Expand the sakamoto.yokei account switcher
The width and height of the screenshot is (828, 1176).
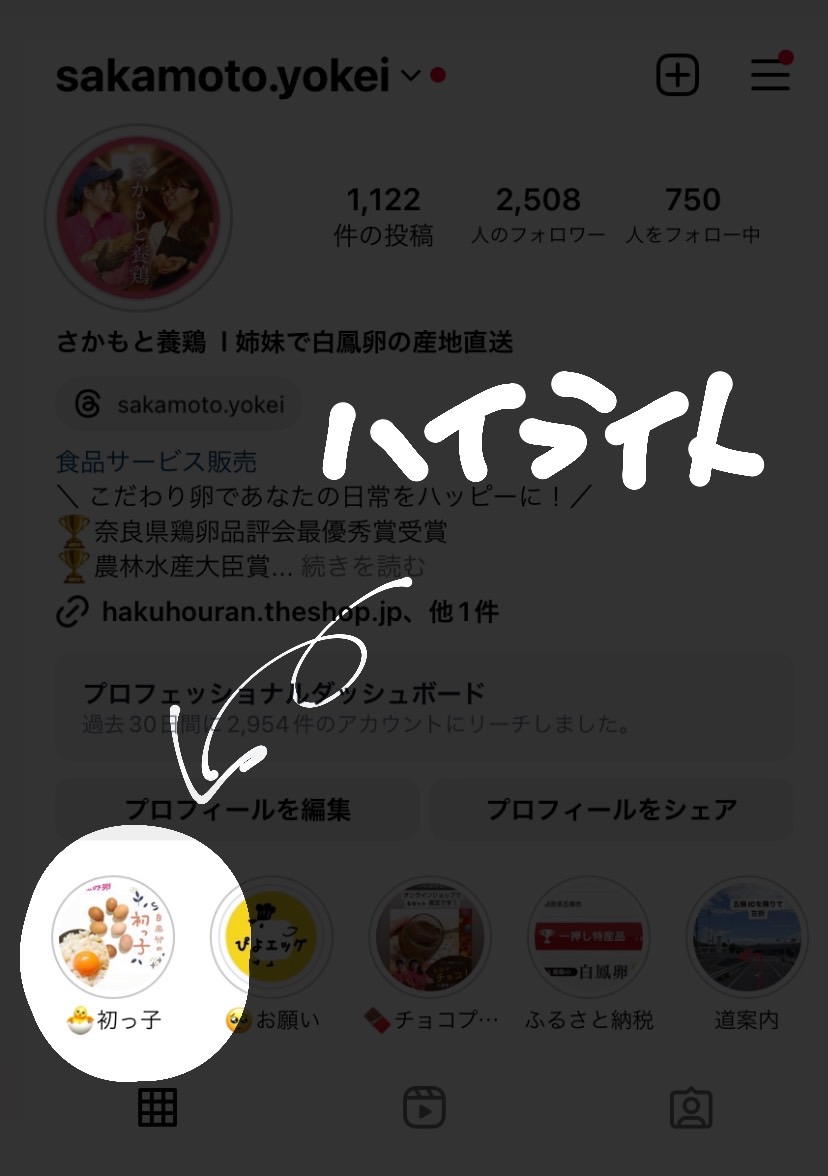(x=410, y=76)
